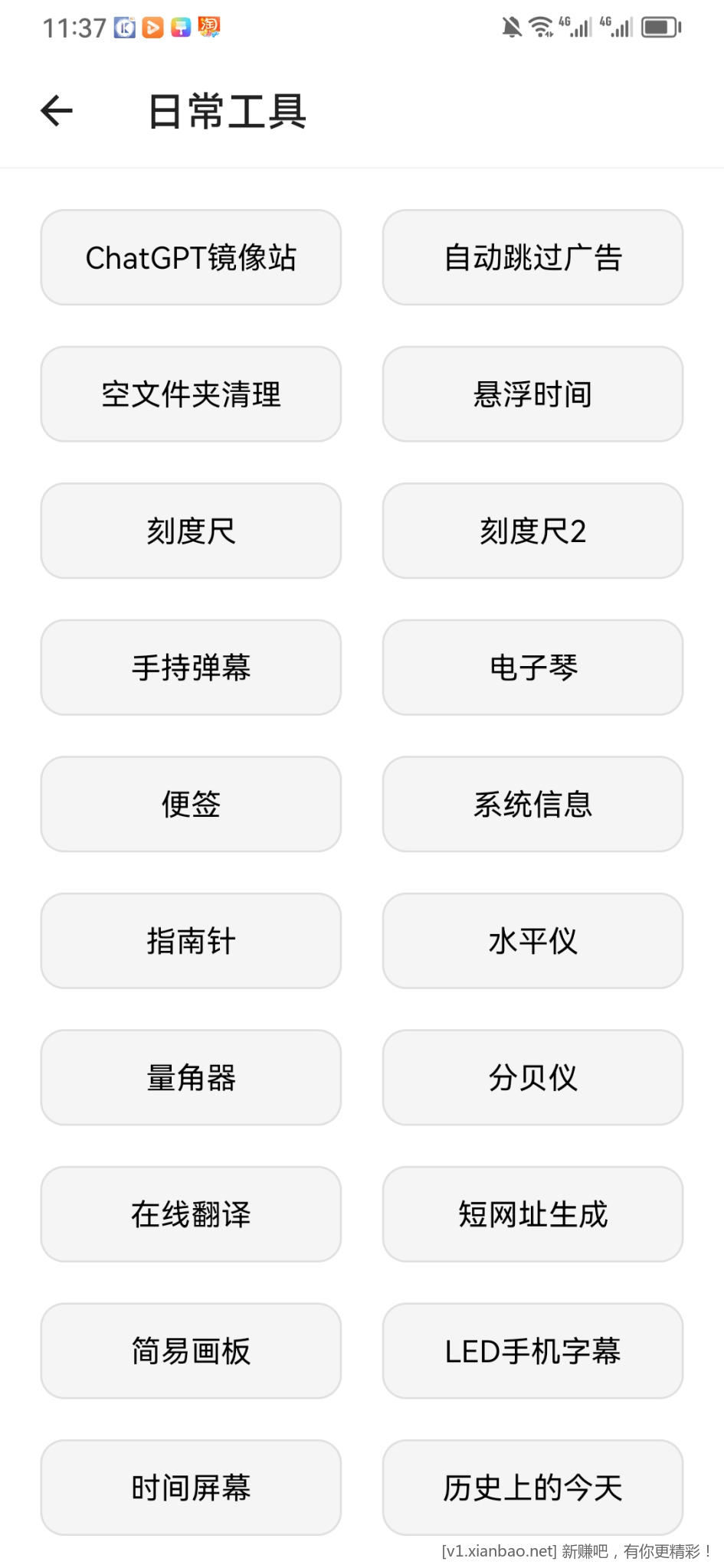View 系统信息
This screenshot has width=724, height=1568.
[532, 804]
